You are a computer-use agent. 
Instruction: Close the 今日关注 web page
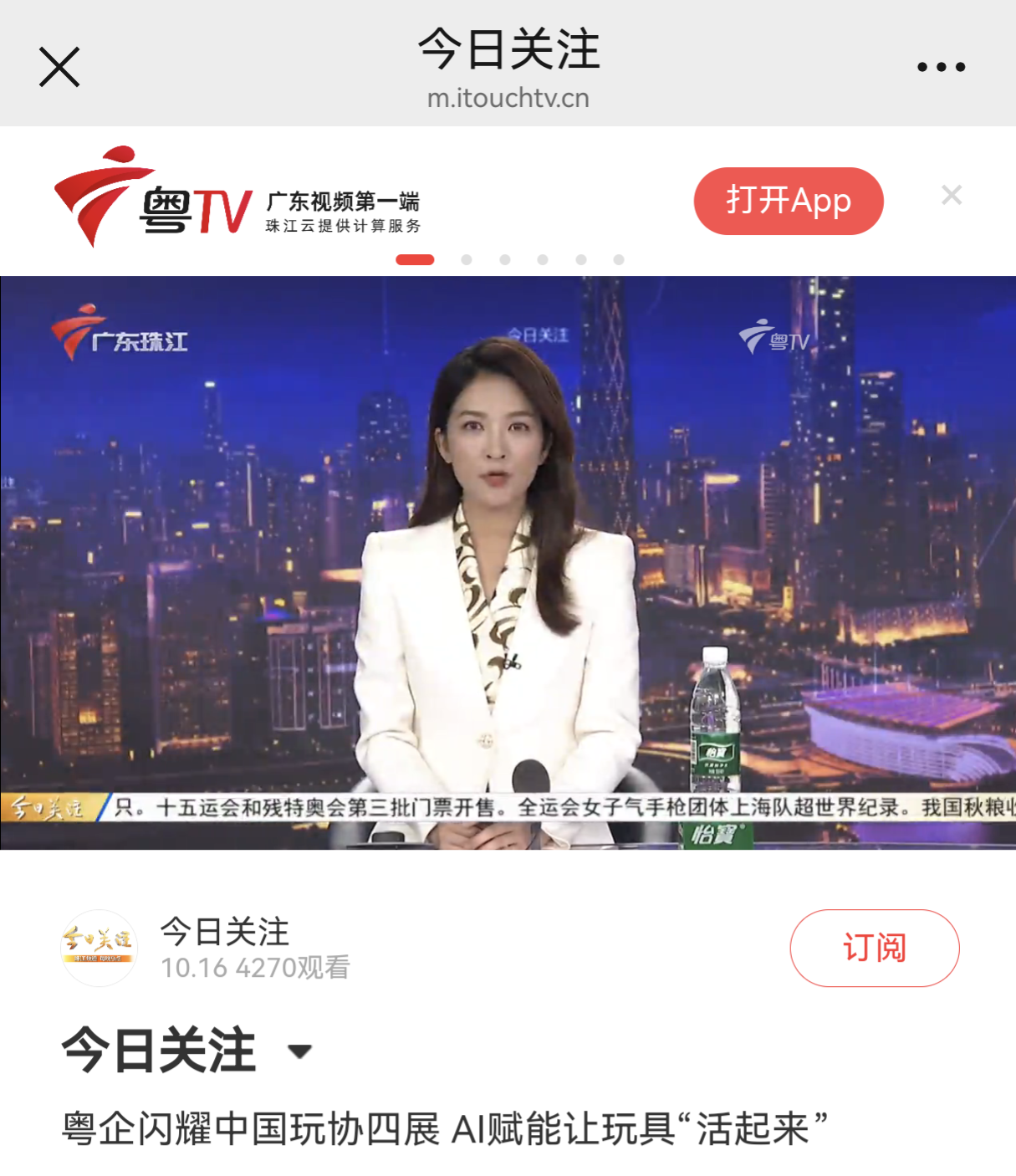point(59,67)
